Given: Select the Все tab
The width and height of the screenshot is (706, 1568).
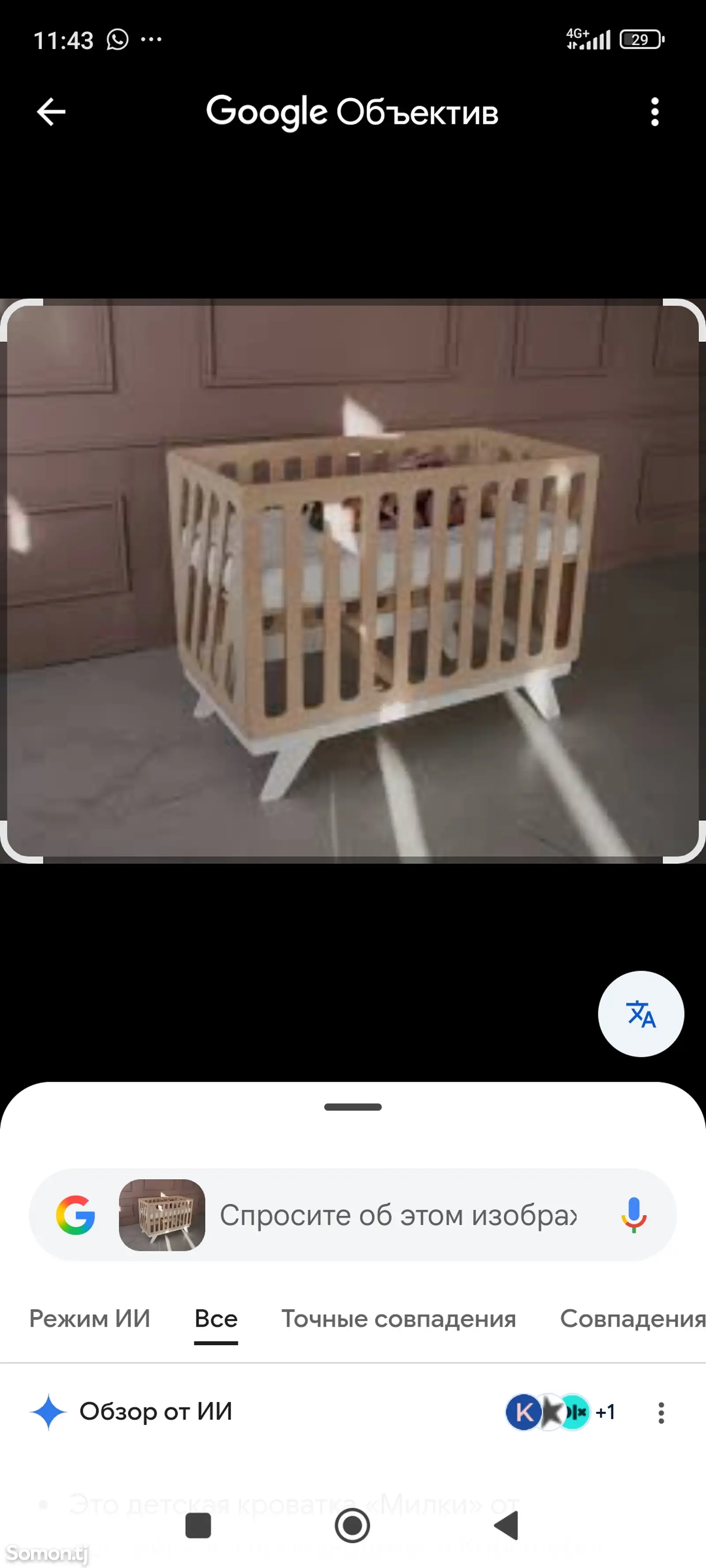Looking at the screenshot, I should tap(216, 1318).
